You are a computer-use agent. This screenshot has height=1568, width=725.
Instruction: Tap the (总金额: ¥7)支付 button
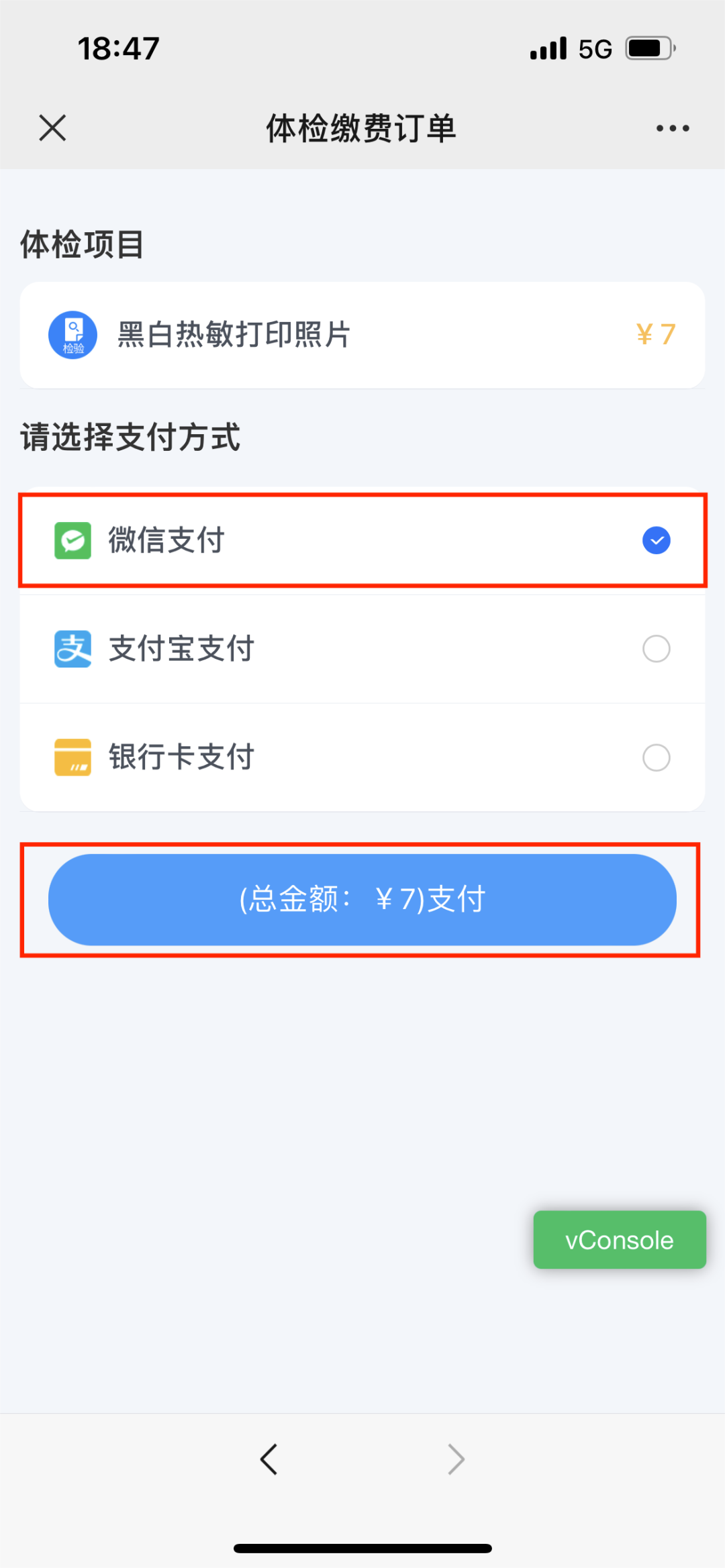[x=362, y=900]
